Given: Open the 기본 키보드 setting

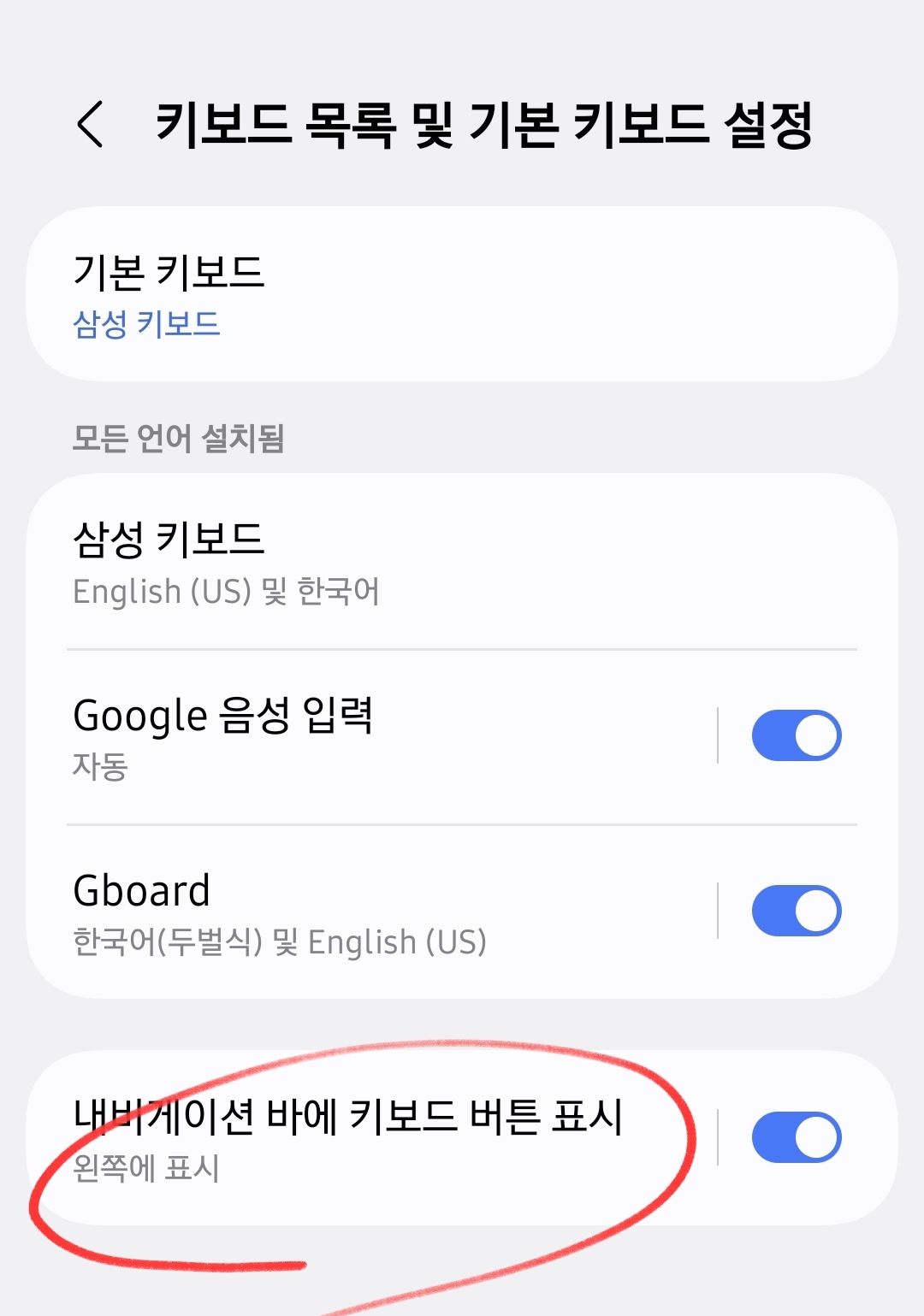Looking at the screenshot, I should [342, 291].
